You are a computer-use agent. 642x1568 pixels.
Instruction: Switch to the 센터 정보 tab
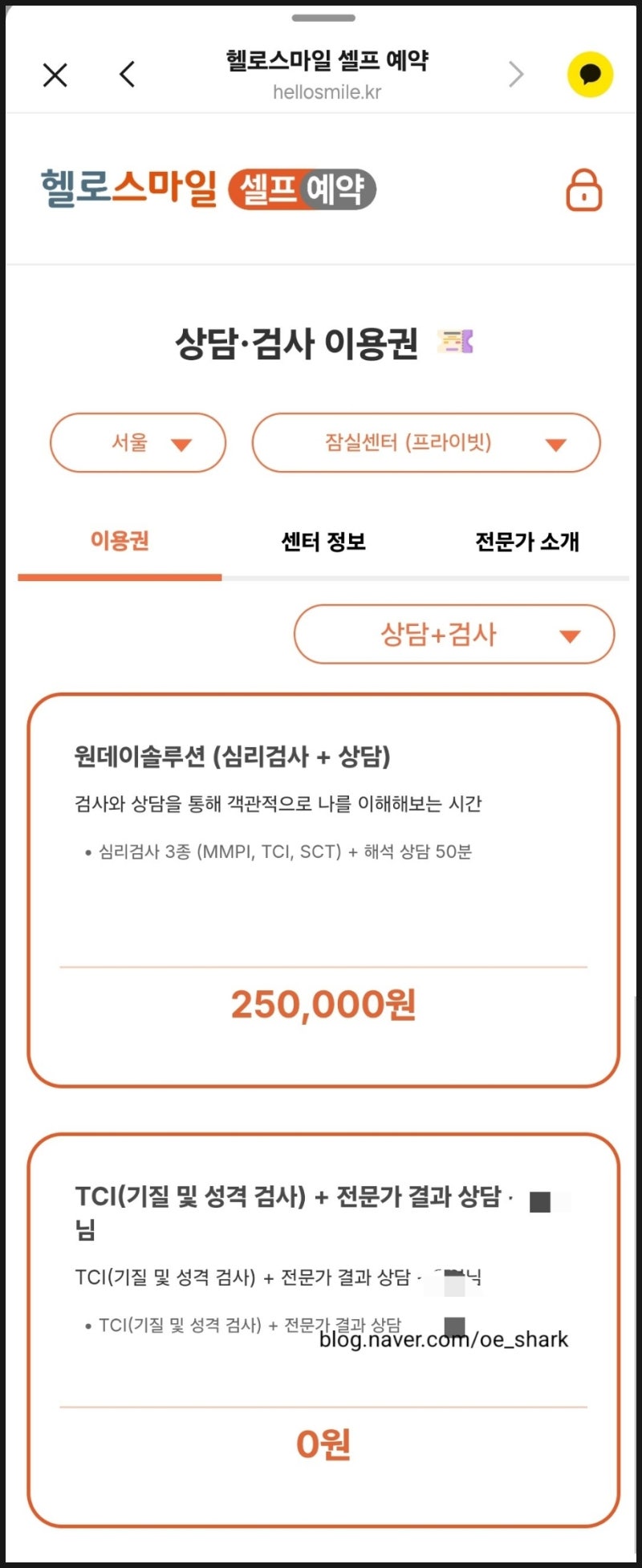click(x=323, y=542)
